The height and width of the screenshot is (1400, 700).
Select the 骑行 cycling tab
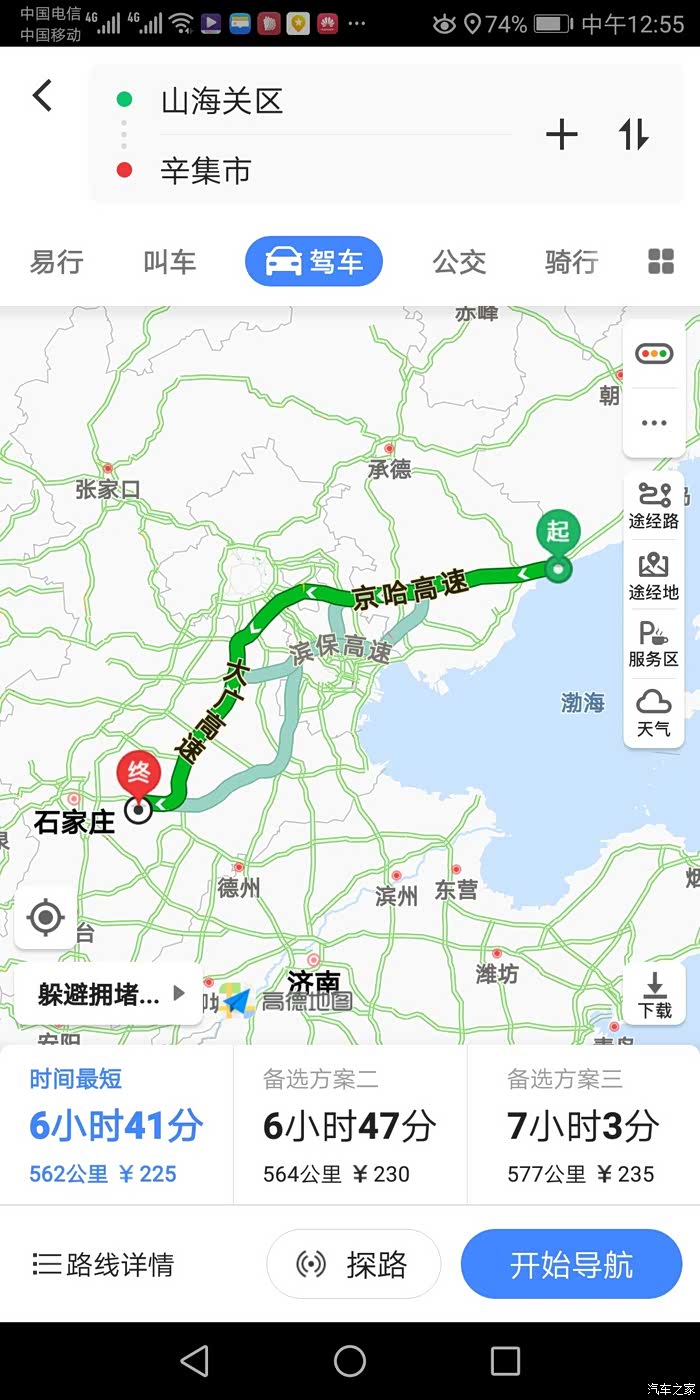click(x=572, y=262)
